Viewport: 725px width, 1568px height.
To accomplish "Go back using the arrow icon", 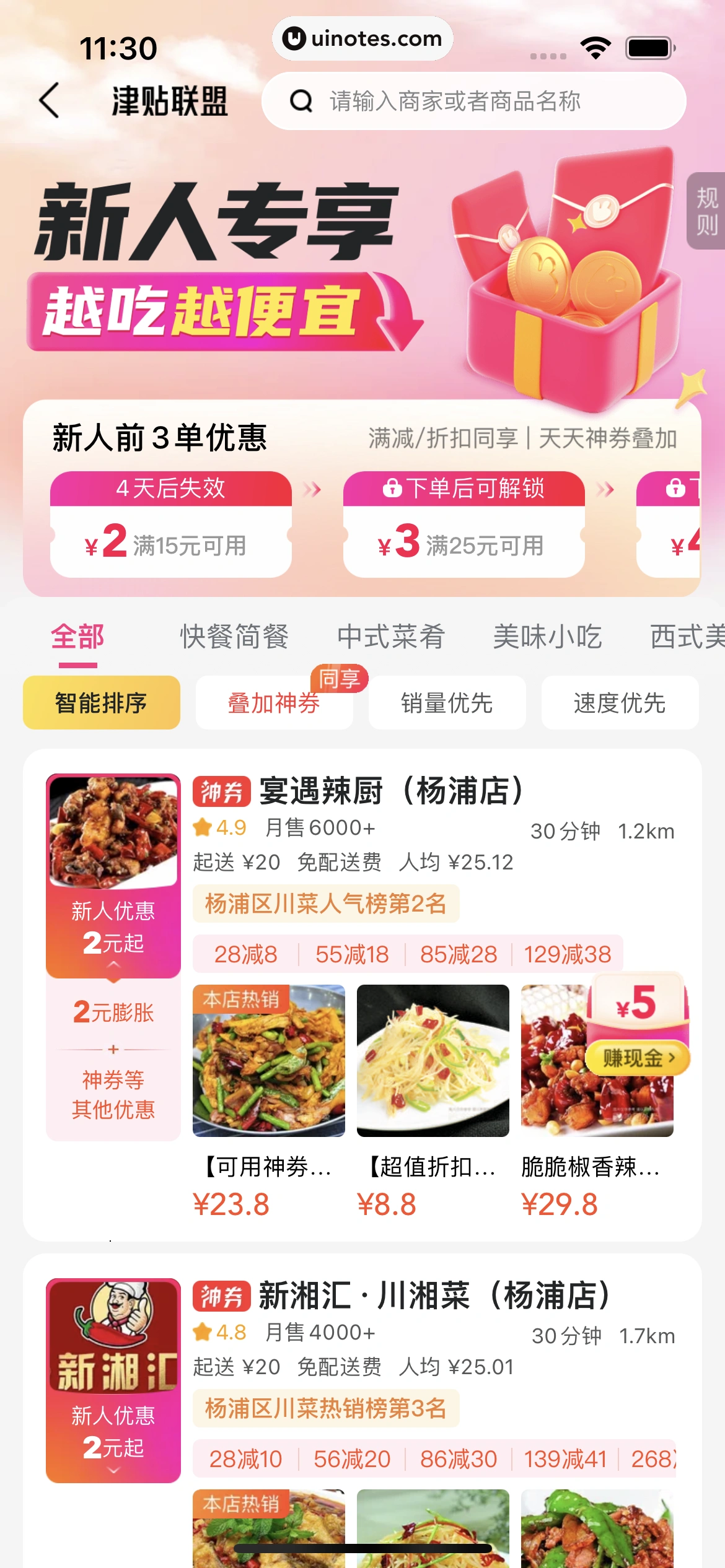I will [50, 100].
